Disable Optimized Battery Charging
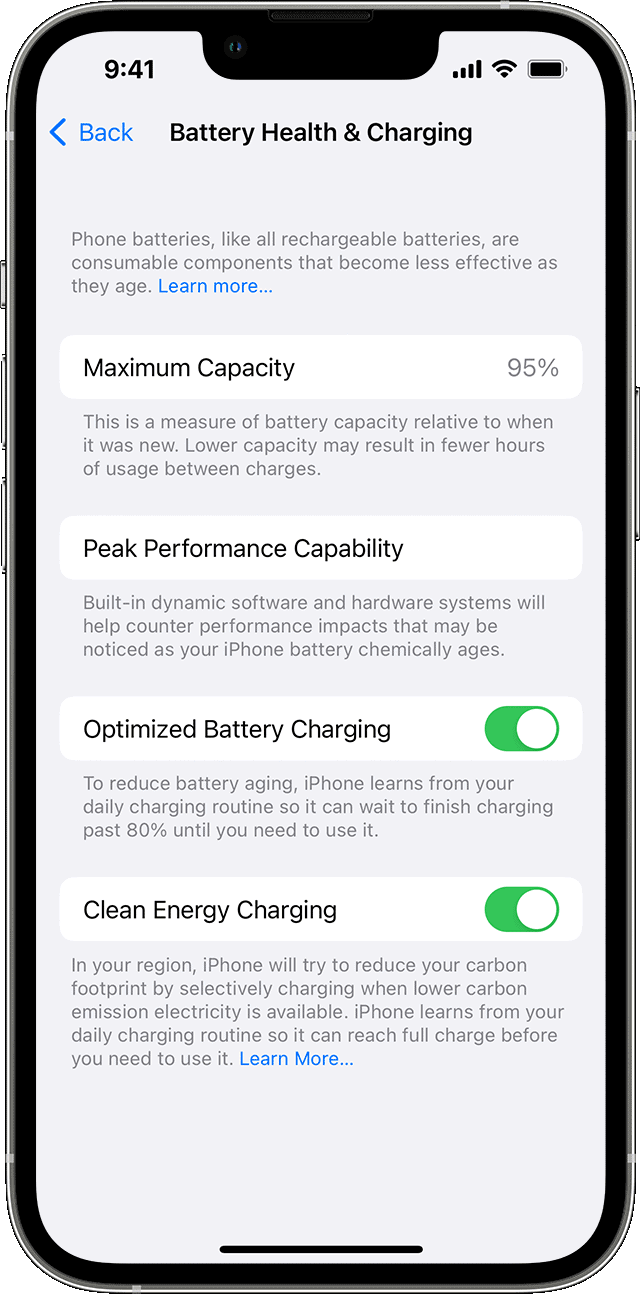The width and height of the screenshot is (640, 1294). (x=521, y=729)
